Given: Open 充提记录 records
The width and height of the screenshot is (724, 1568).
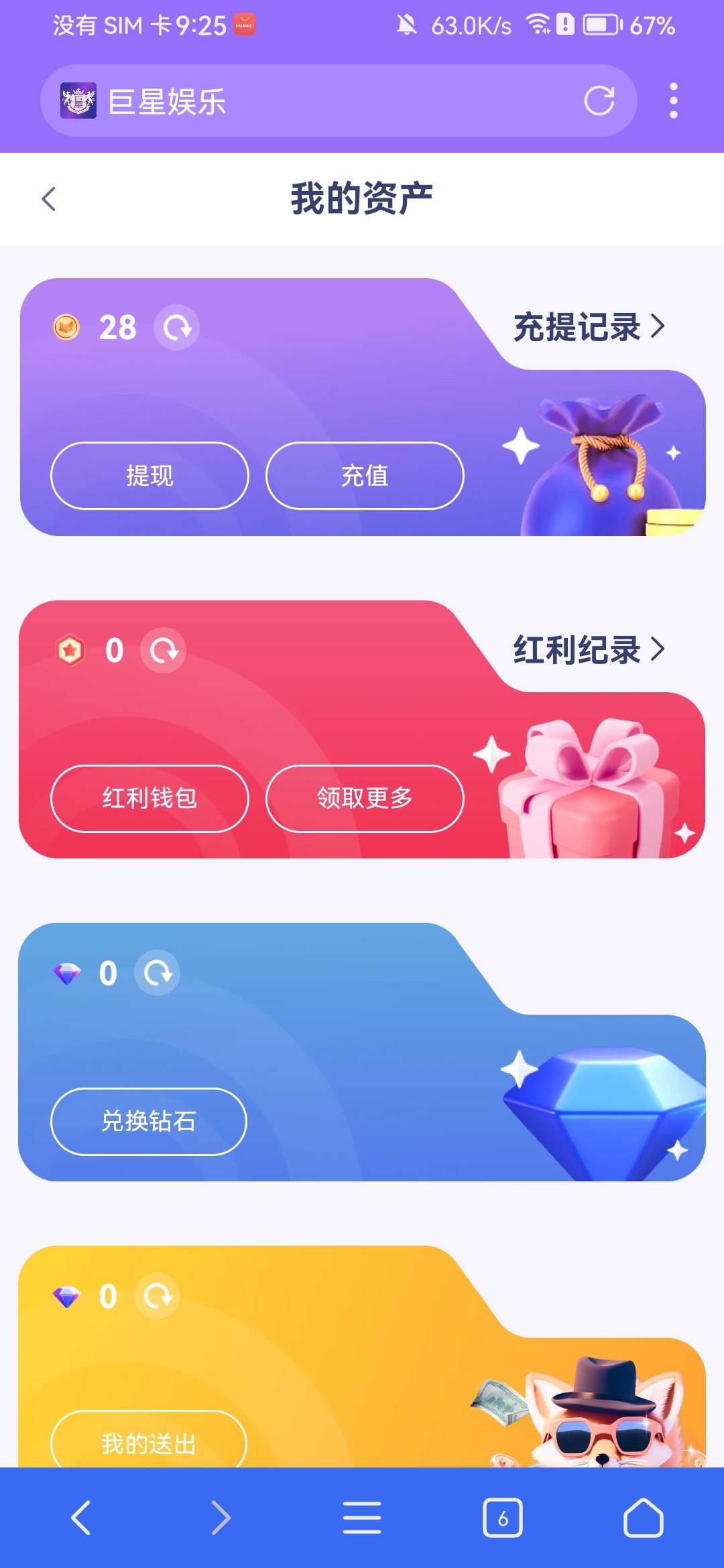Looking at the screenshot, I should pos(589,327).
